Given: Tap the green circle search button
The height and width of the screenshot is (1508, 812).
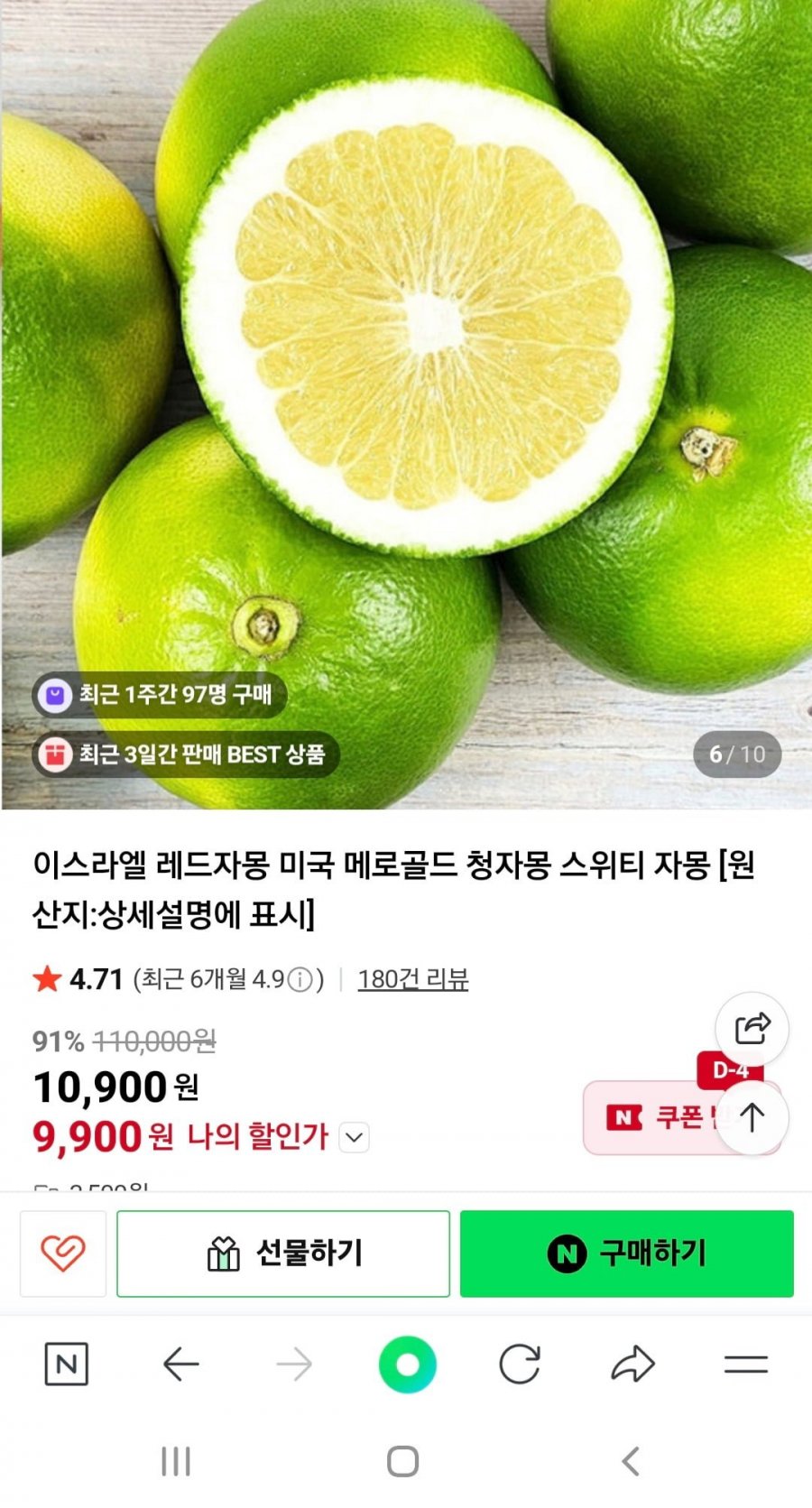Looking at the screenshot, I should [407, 1364].
